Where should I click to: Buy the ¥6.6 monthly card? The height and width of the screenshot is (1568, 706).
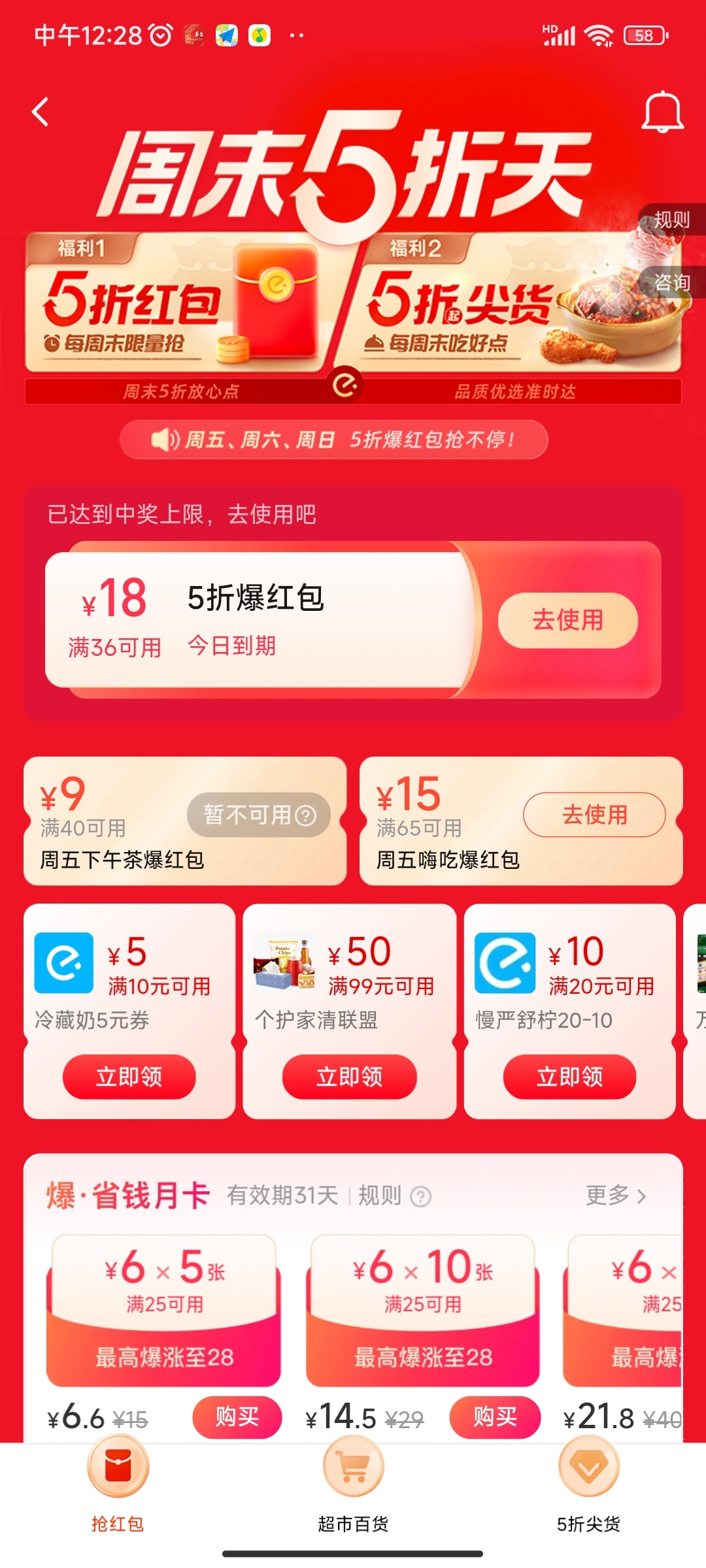coord(237,1417)
